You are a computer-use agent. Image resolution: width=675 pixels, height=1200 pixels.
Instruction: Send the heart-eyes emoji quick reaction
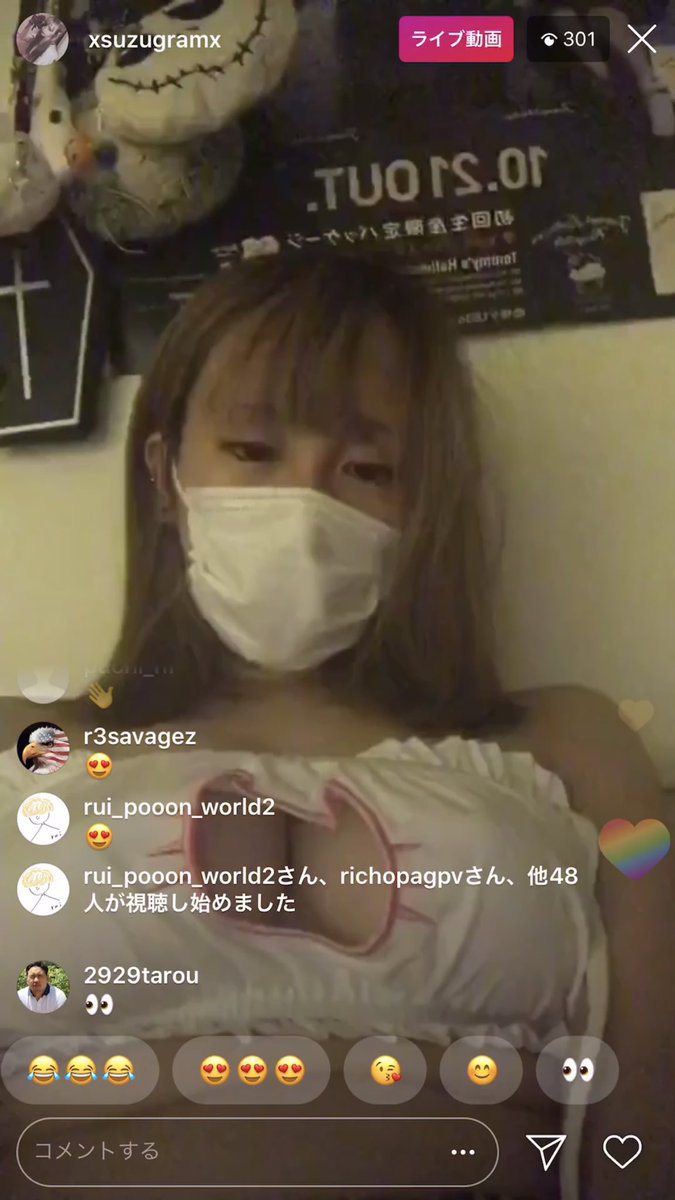click(251, 1070)
